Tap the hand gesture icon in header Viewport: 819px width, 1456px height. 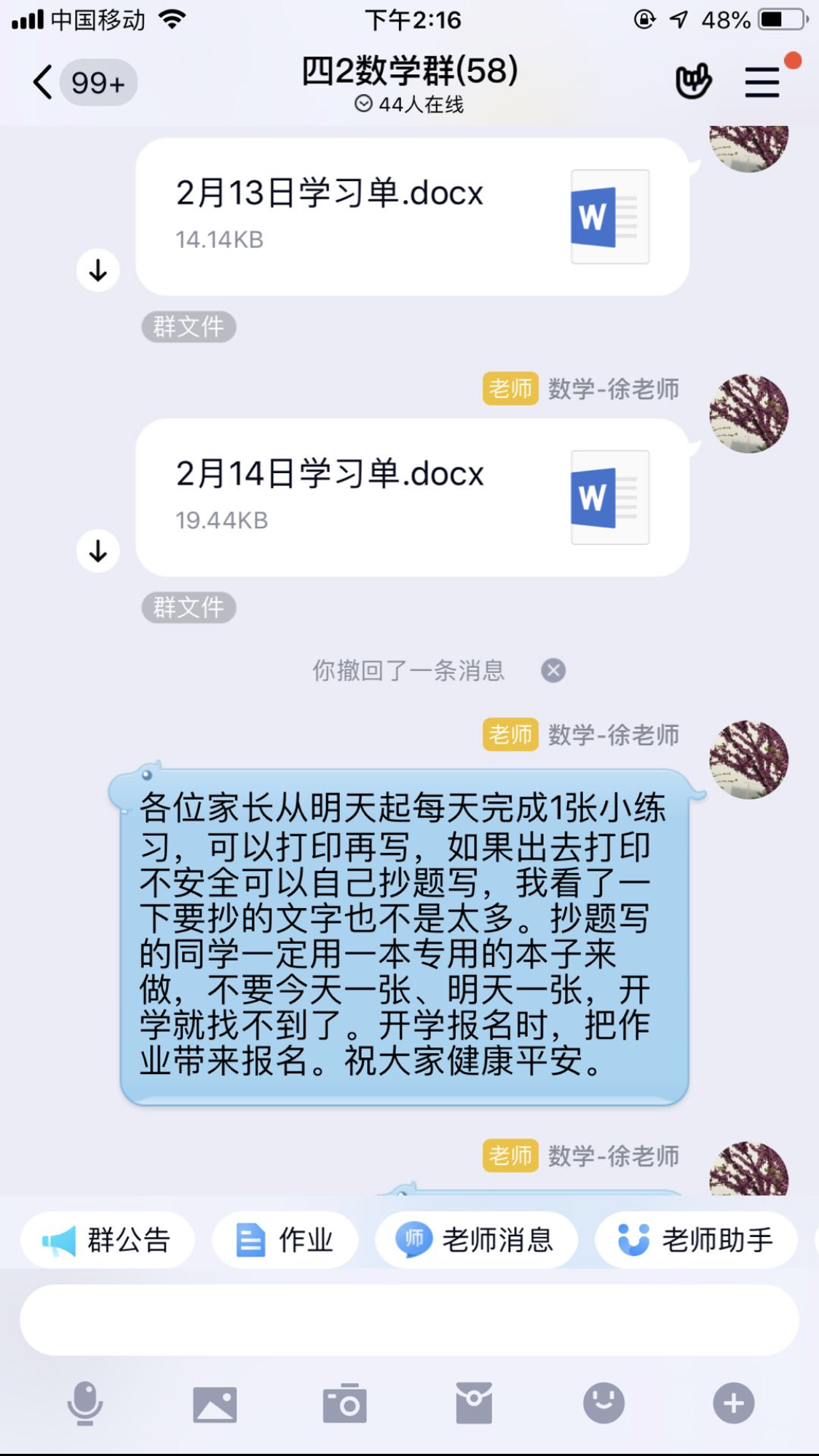click(x=692, y=81)
